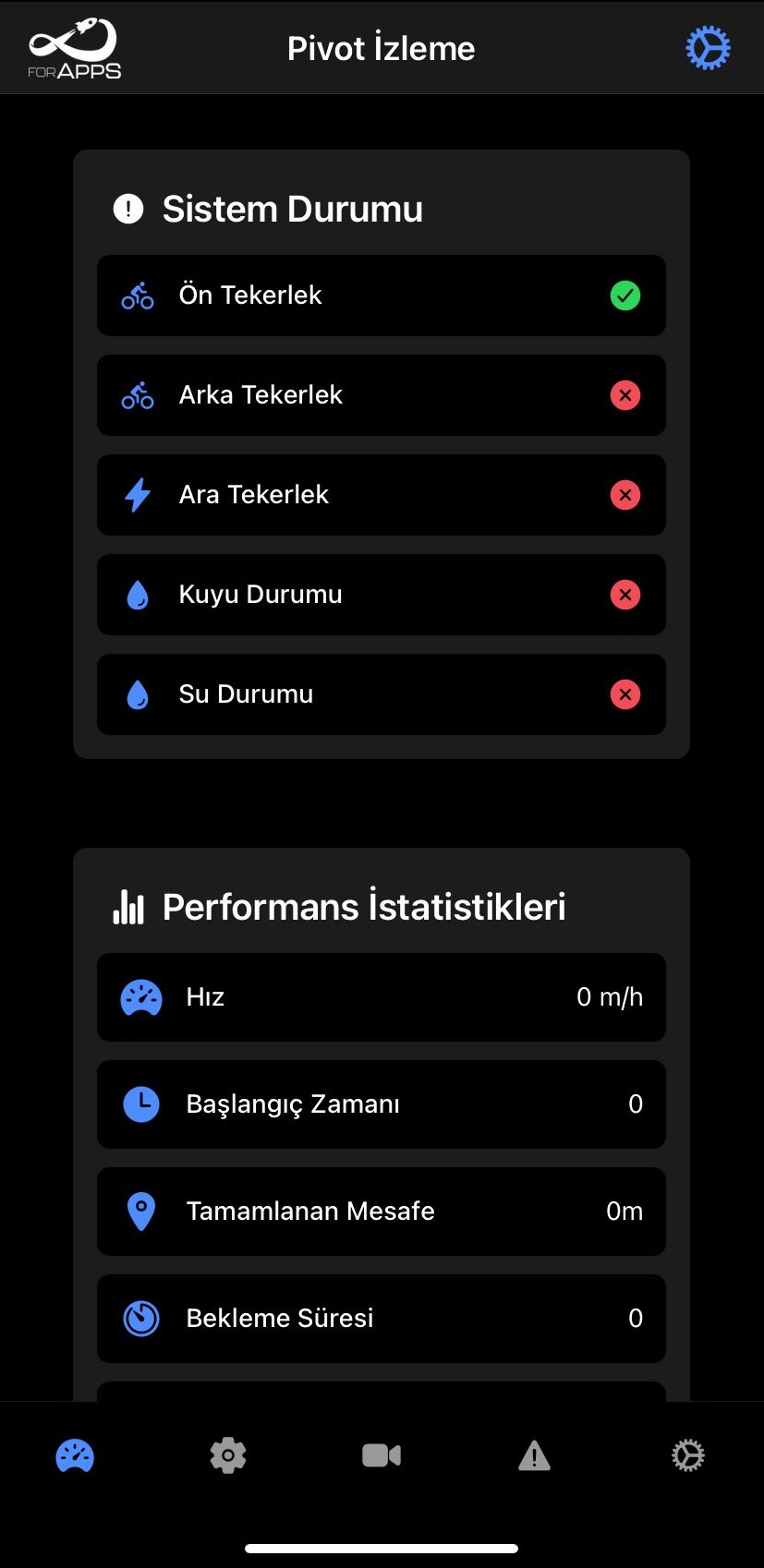Open the warning triangle alerts tab
This screenshot has width=764, height=1568.
pyautogui.click(x=534, y=1456)
